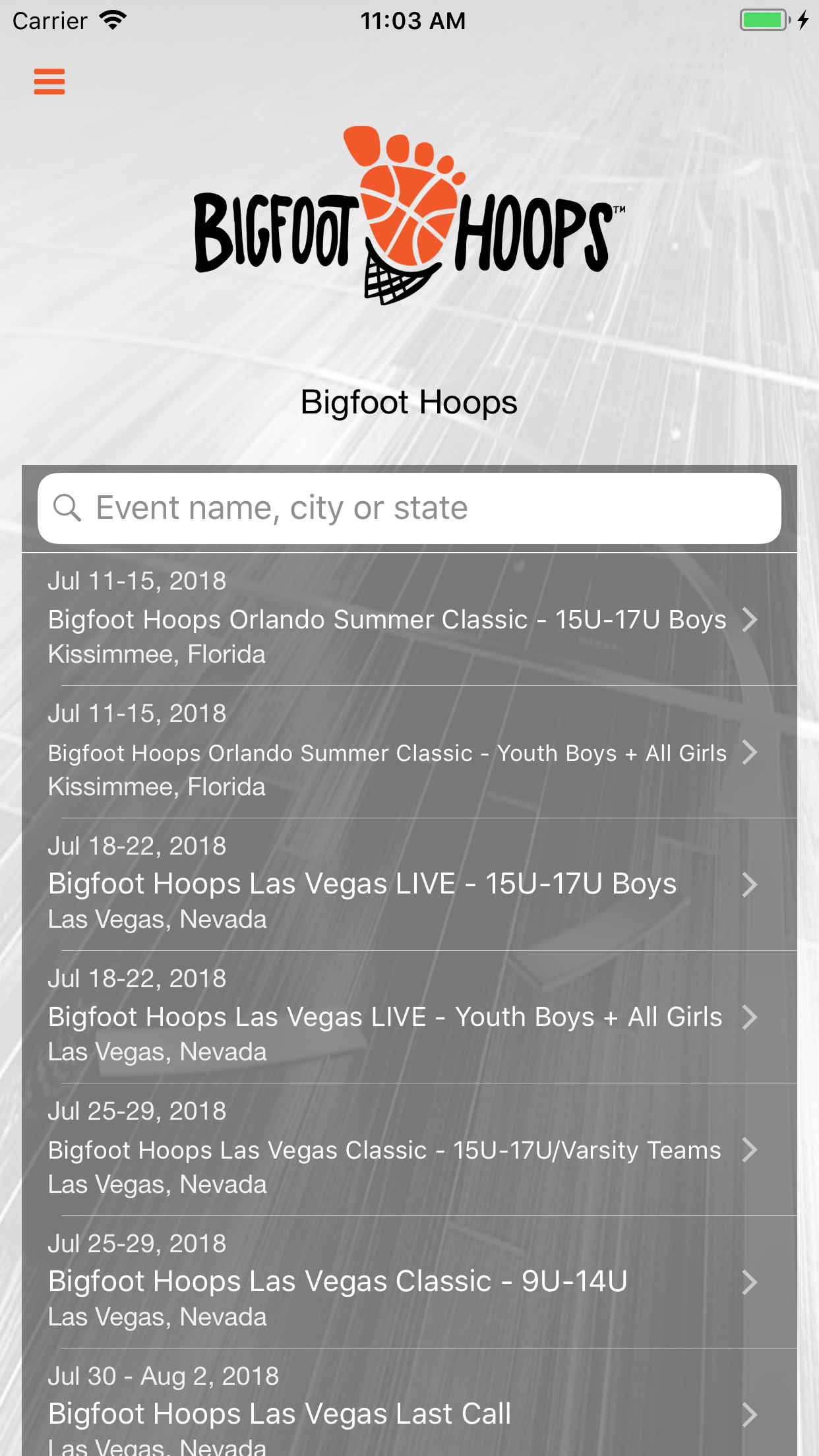Screen dimensions: 819x1456
Task: Open Orlando Summer Classic 15U-17U Boys
Action: click(x=409, y=619)
